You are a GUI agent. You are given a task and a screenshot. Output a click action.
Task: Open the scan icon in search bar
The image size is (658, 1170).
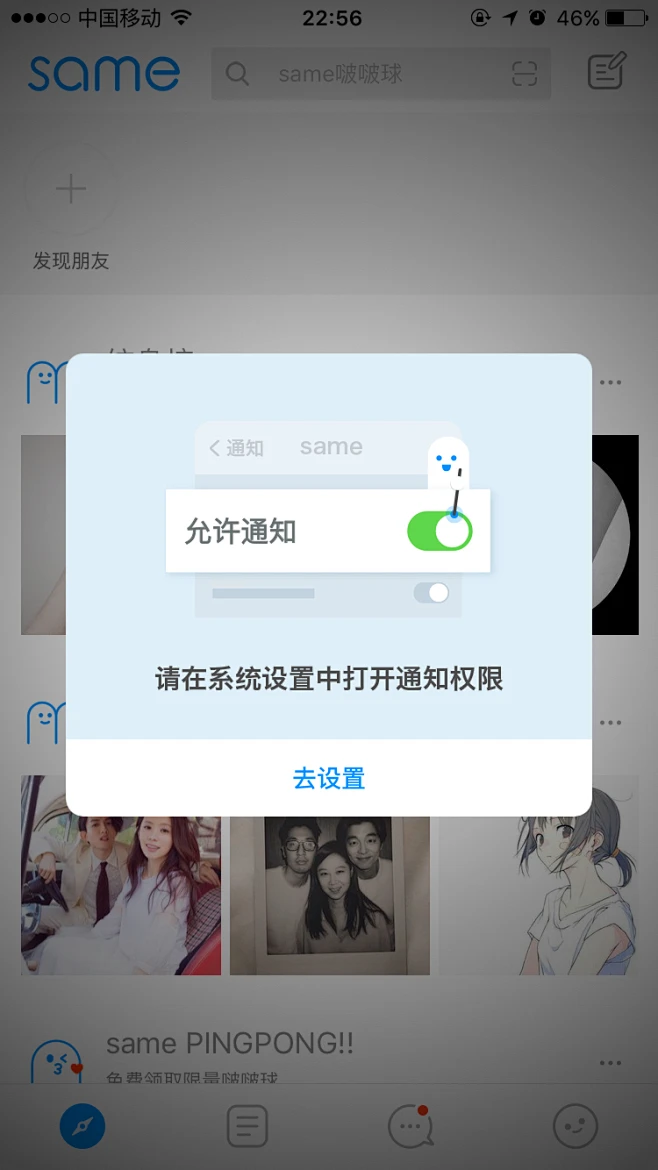[x=524, y=74]
